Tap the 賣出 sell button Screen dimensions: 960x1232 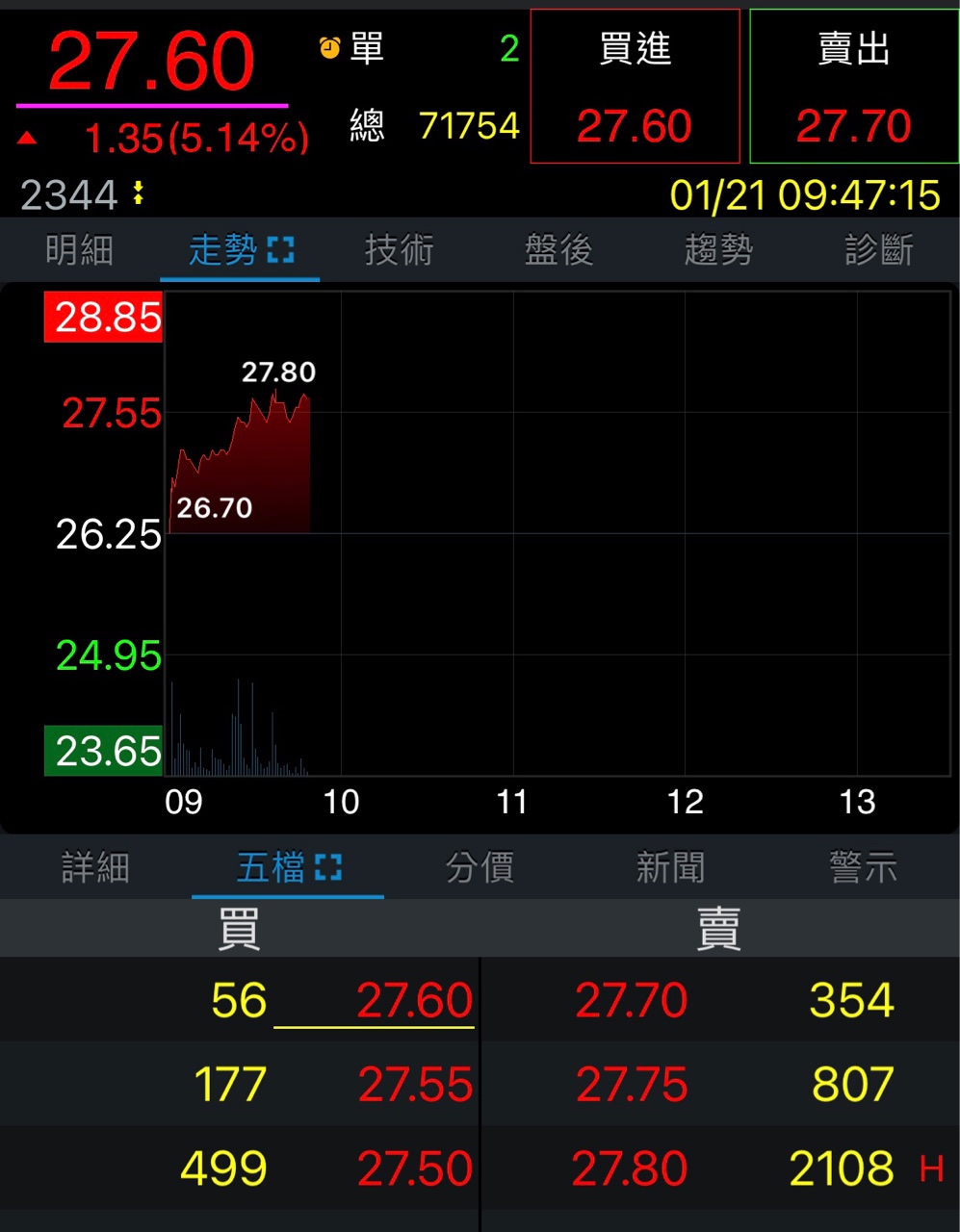point(853,87)
